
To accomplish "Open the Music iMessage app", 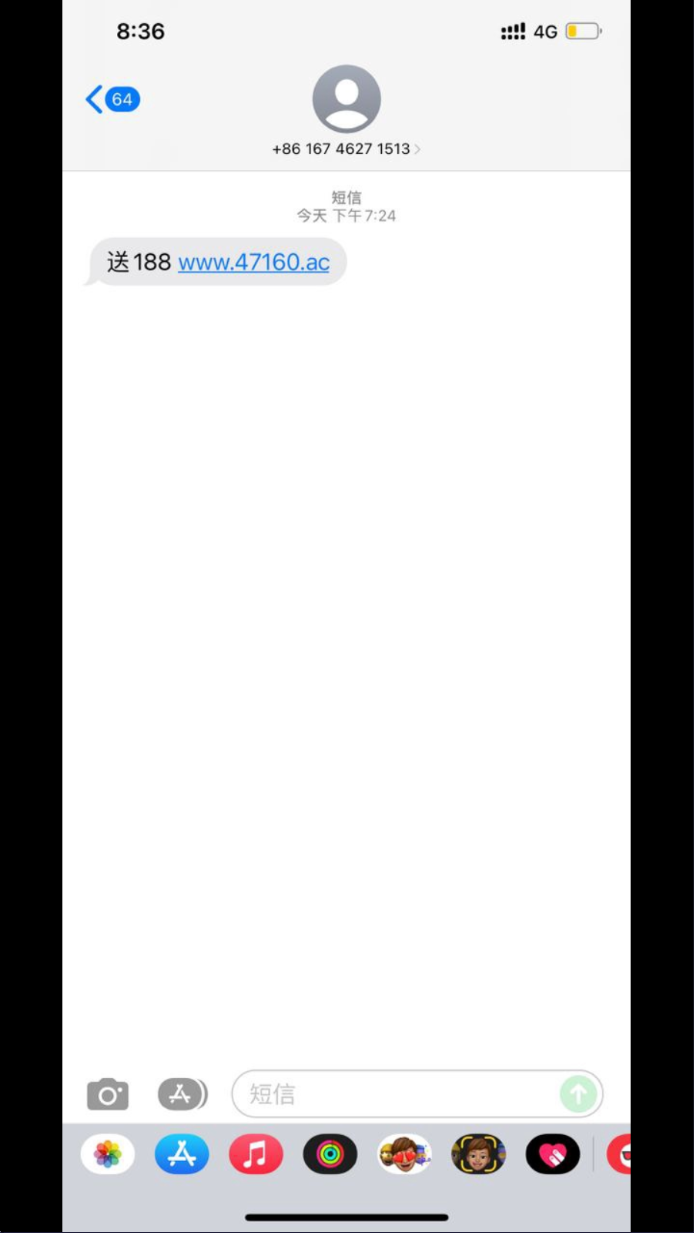I will (x=256, y=1154).
